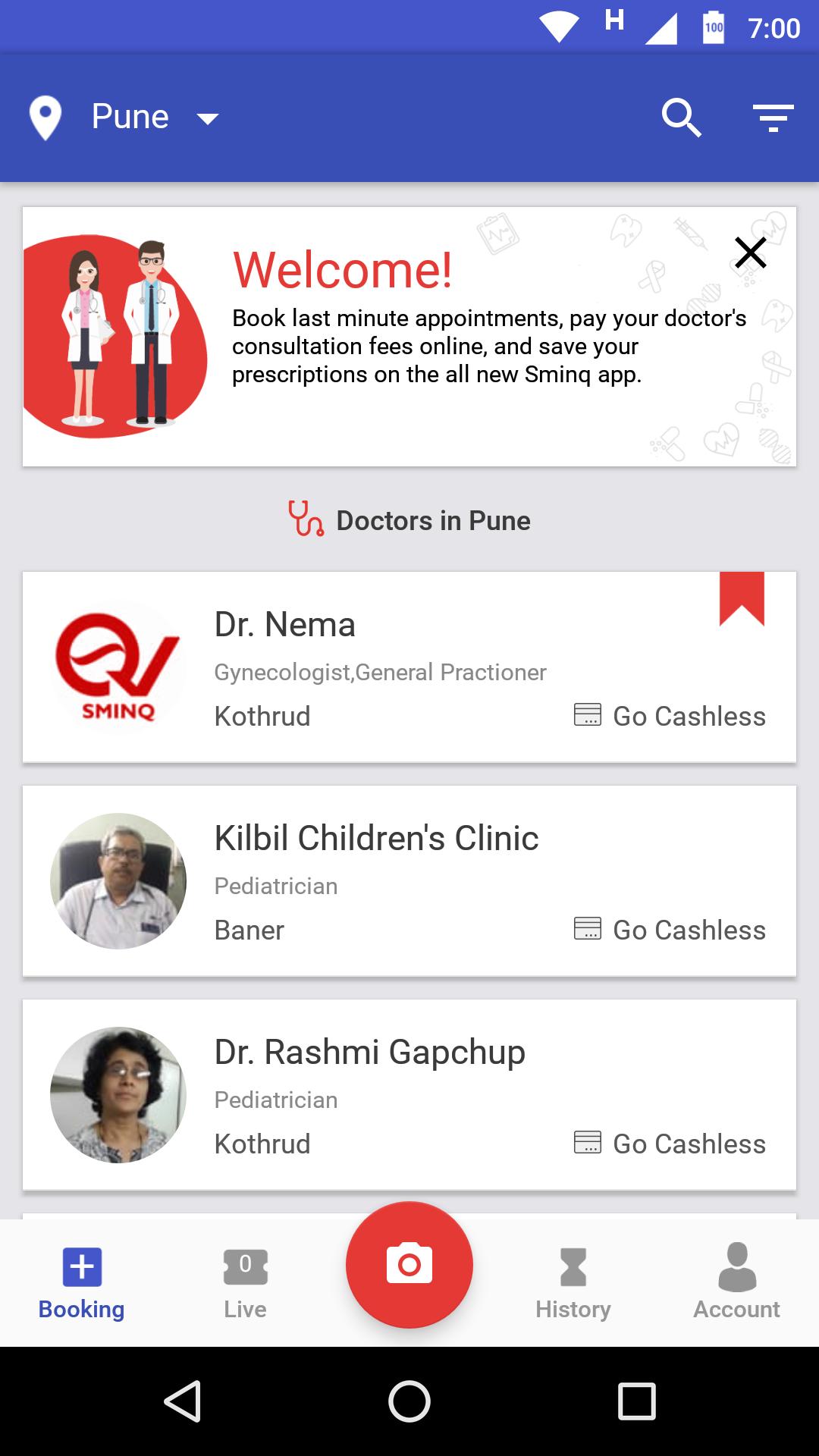Open the Account tab
The height and width of the screenshot is (1456, 819).
click(x=736, y=1282)
